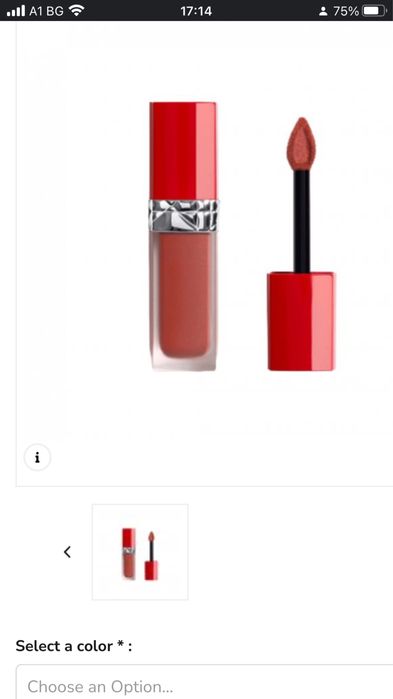Viewport: 393px width, 699px height.
Task: Go to previous thumbnail with left arrow
Action: [67, 552]
